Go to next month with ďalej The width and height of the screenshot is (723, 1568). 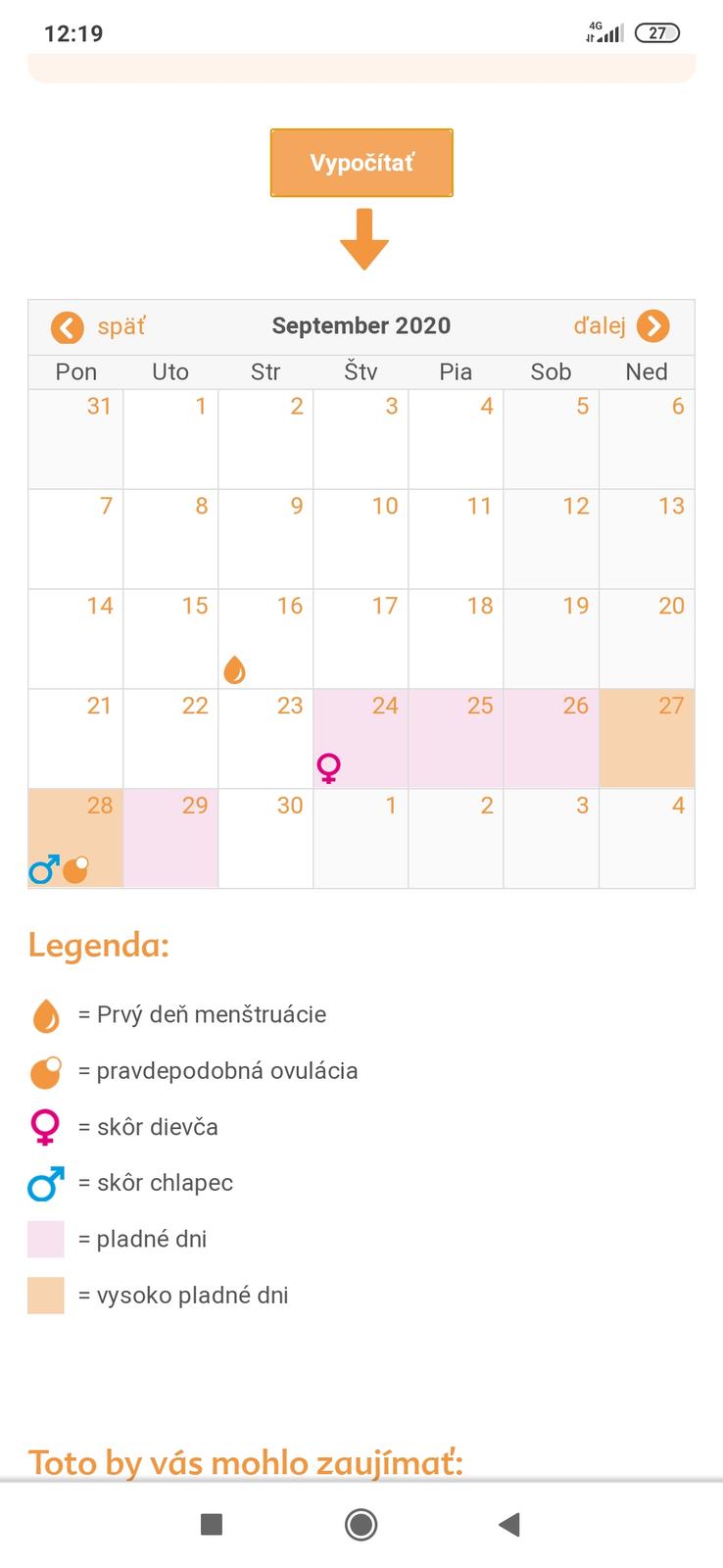tap(621, 325)
